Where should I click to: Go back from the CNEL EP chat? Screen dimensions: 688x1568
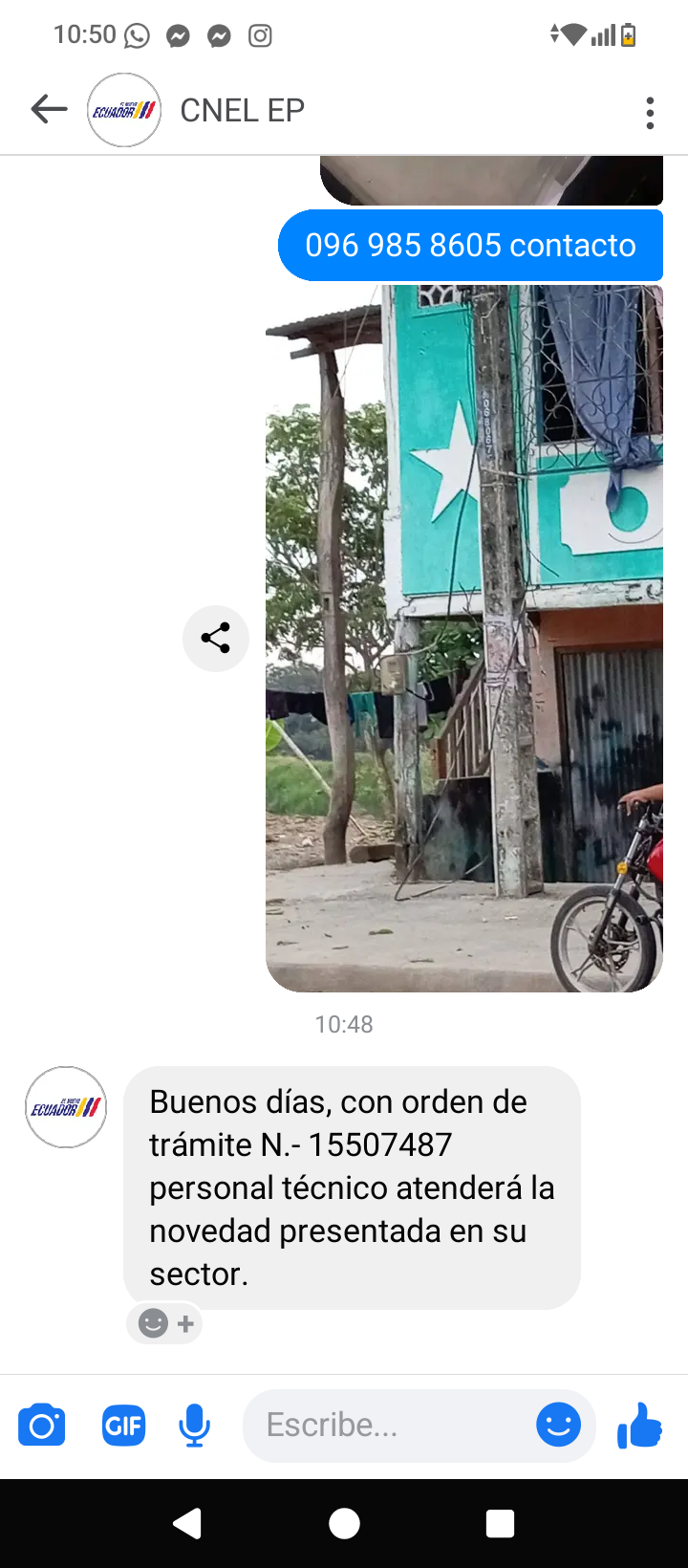49,110
